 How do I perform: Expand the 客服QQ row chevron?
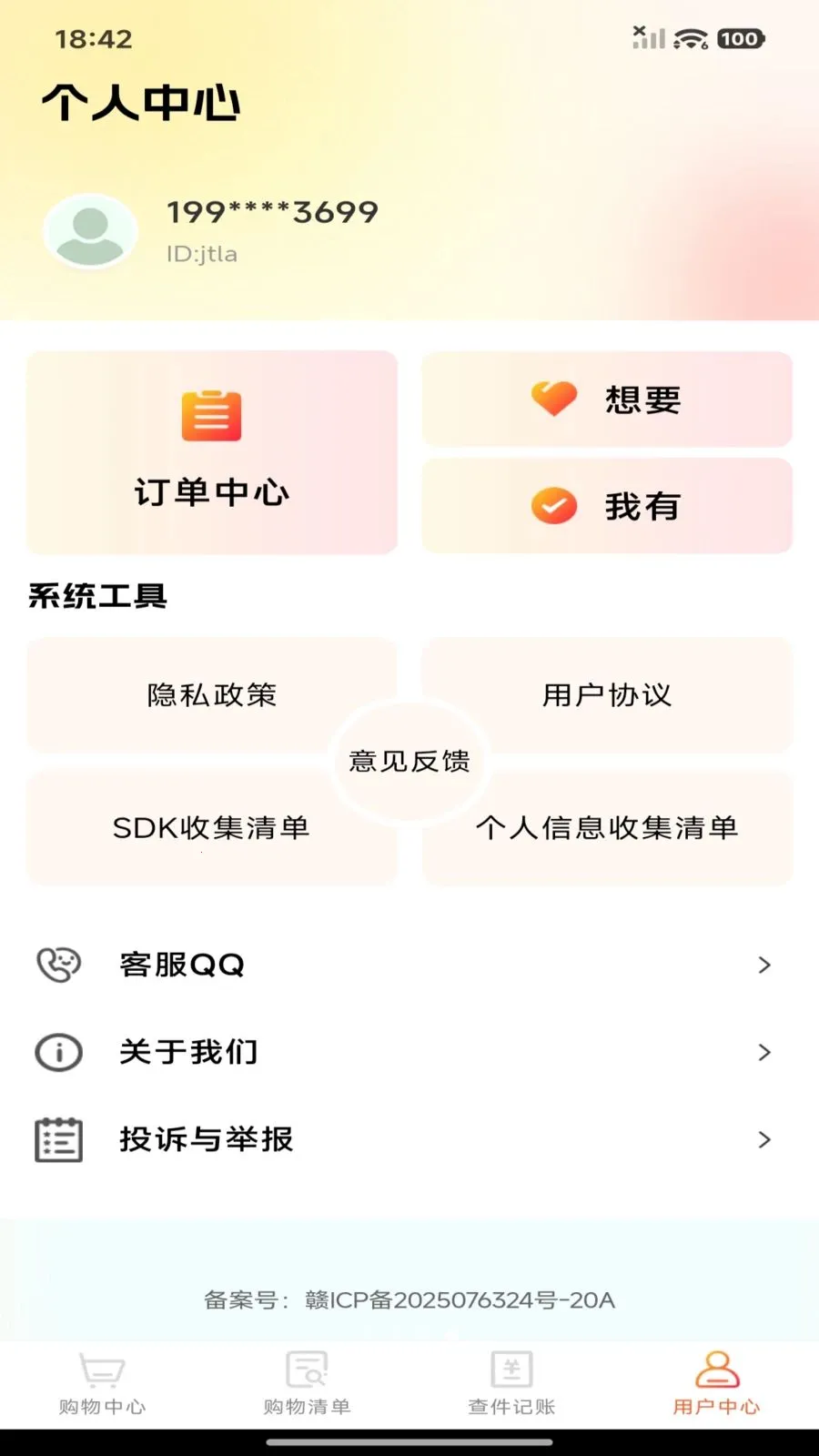coord(763,965)
